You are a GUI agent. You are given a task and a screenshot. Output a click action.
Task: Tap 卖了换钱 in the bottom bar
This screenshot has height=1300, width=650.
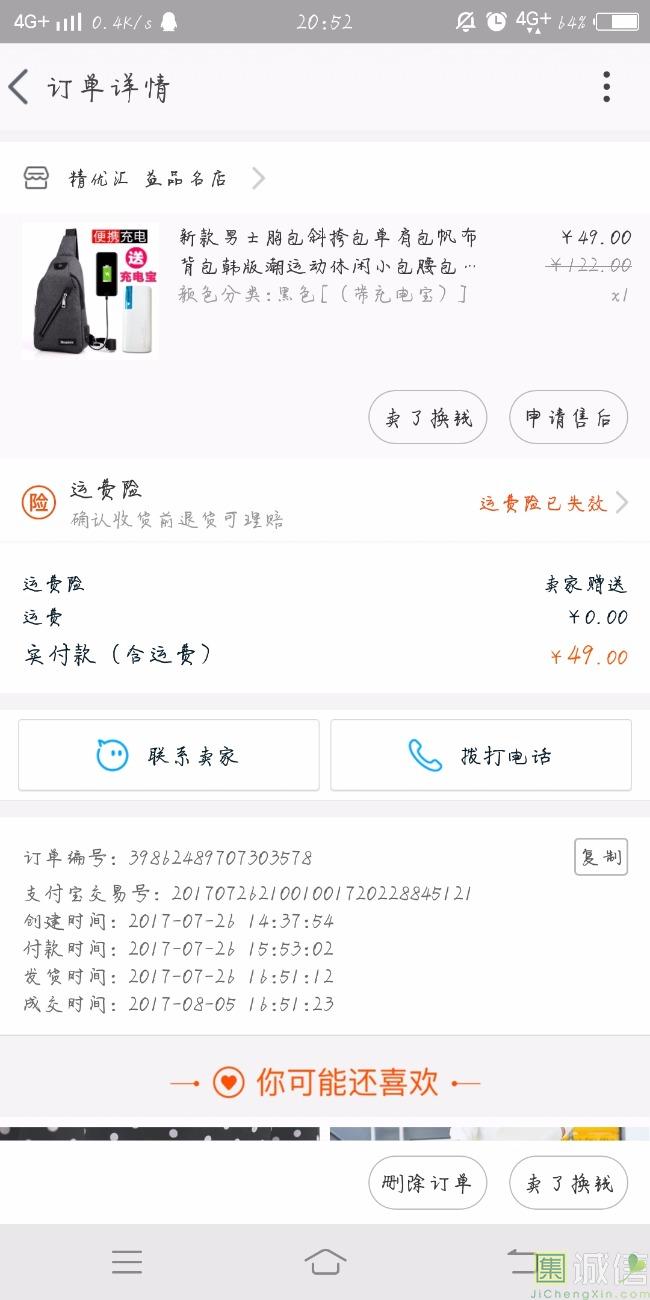568,1184
